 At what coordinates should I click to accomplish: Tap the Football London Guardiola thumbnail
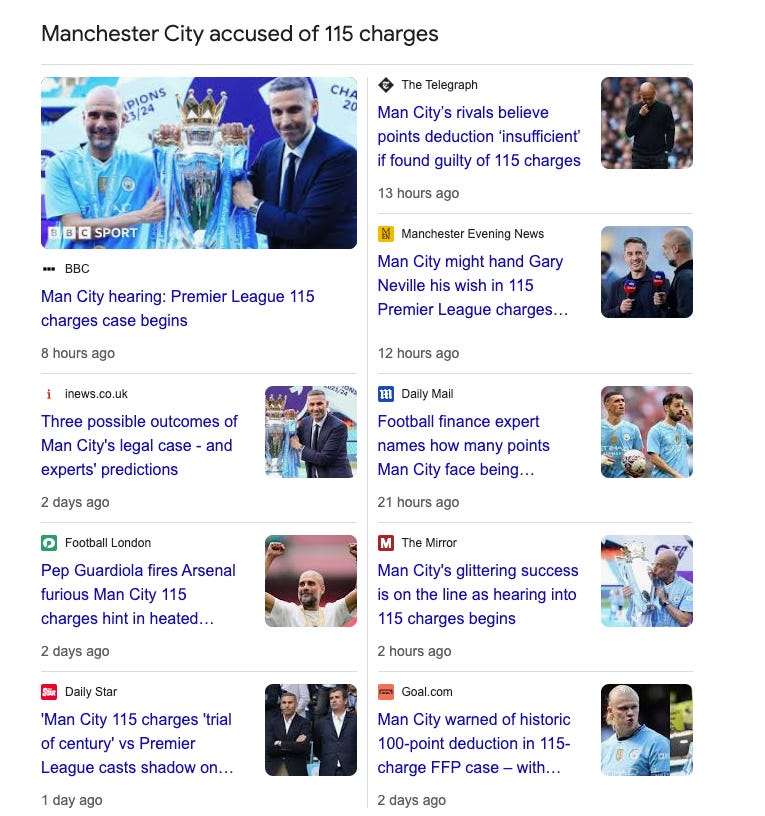pyautogui.click(x=311, y=581)
